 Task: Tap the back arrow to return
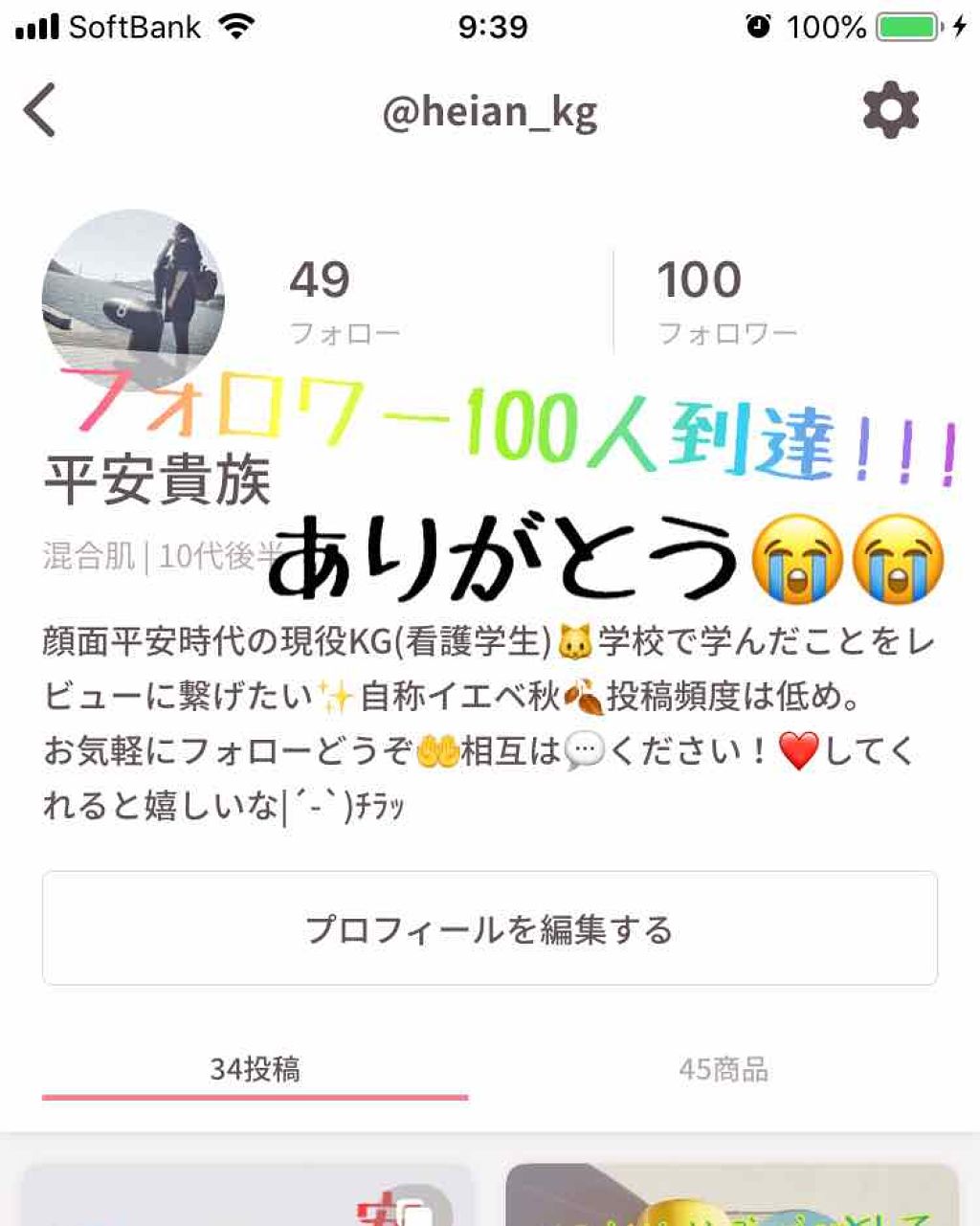[38, 109]
